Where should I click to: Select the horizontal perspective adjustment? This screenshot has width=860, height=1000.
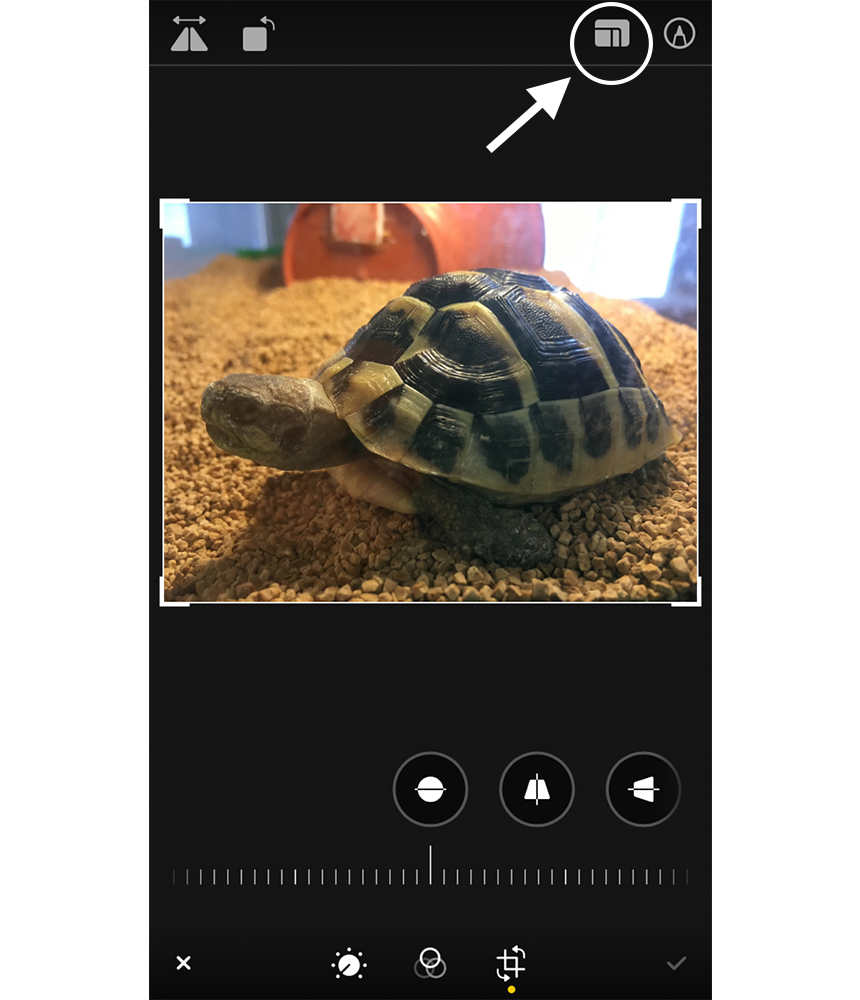click(643, 790)
